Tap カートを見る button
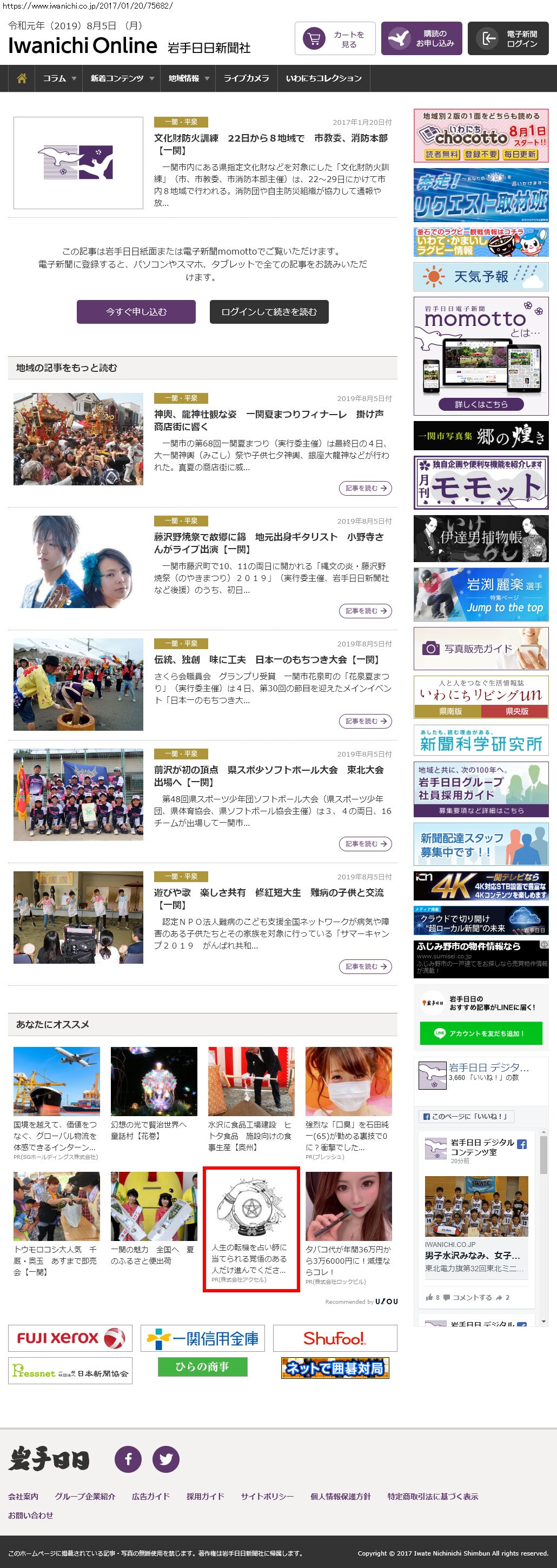 tap(335, 39)
